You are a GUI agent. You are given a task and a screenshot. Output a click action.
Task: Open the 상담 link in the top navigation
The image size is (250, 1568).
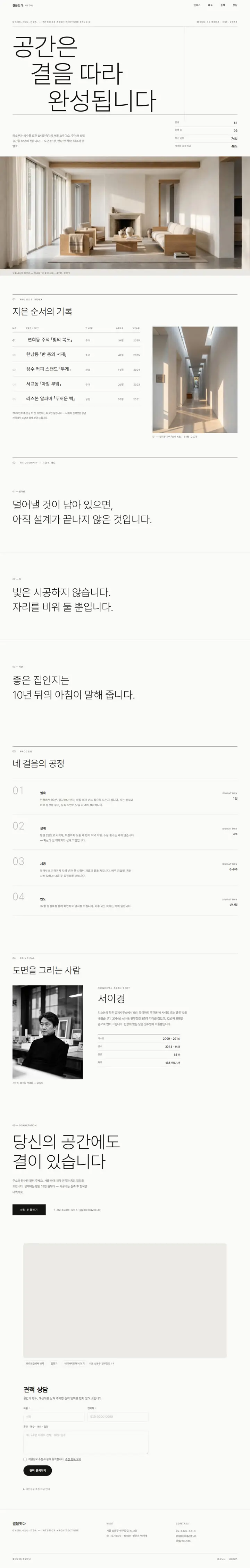tap(235, 5)
